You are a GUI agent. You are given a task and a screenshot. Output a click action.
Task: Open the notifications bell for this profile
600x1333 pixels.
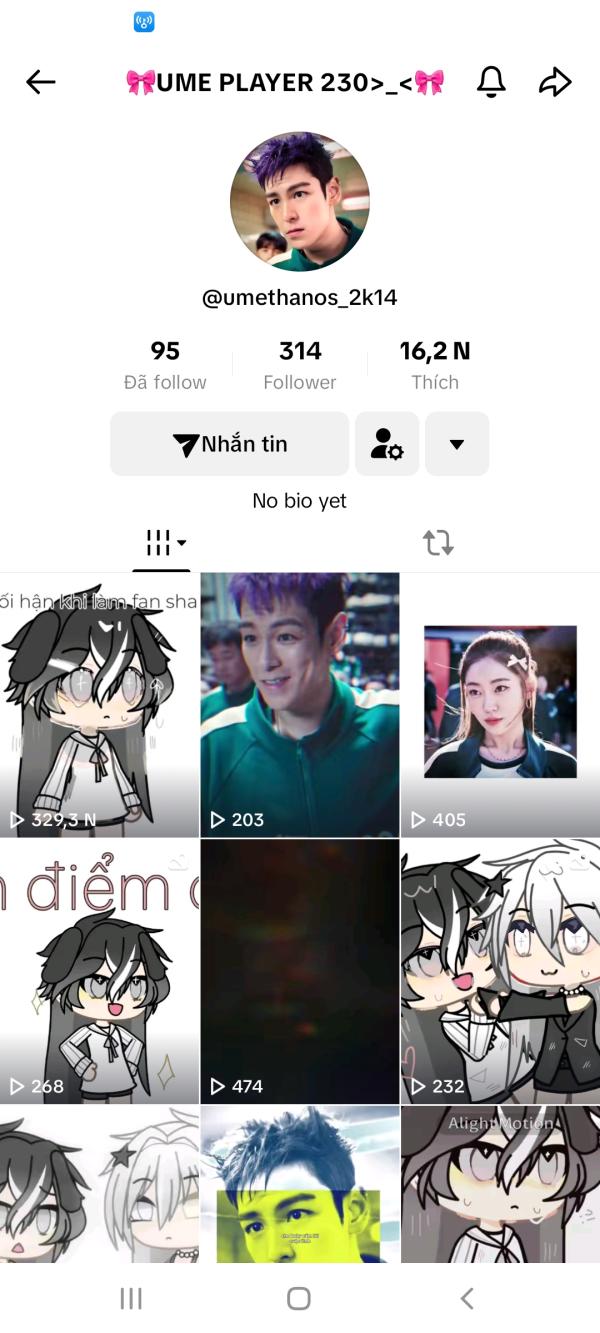pyautogui.click(x=490, y=82)
